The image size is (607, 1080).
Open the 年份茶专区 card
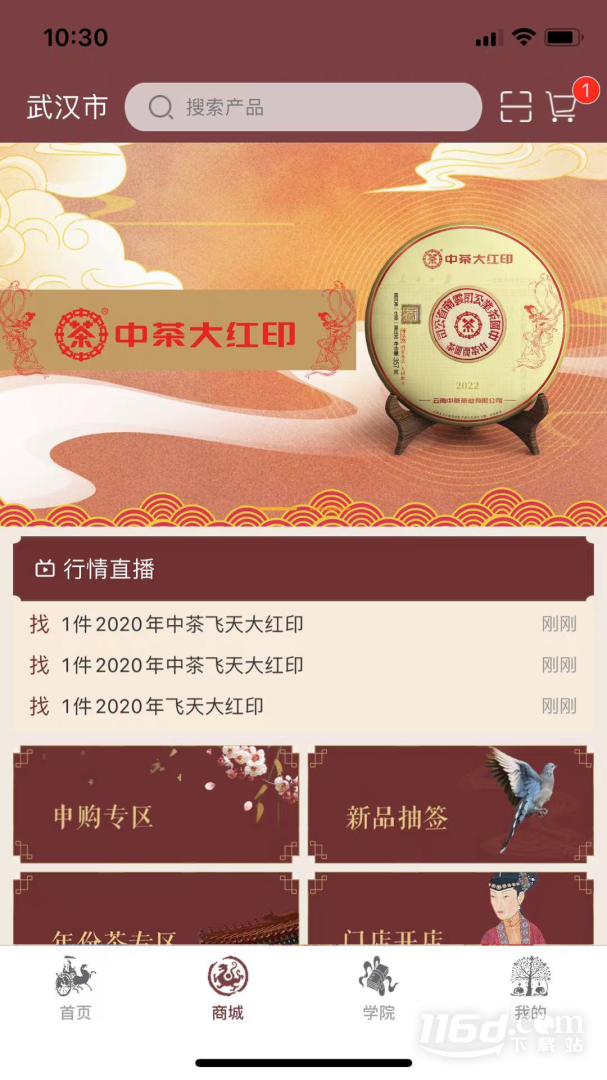[156, 908]
